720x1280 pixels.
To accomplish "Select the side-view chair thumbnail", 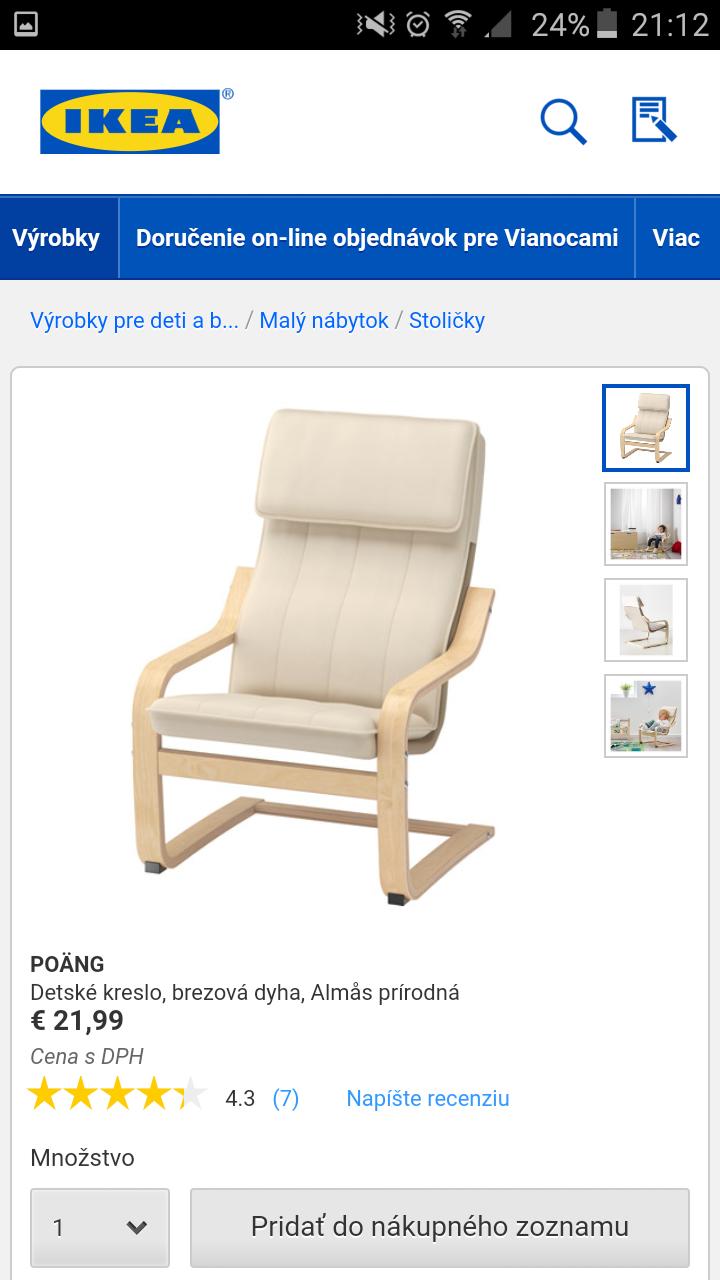I will pyautogui.click(x=646, y=620).
